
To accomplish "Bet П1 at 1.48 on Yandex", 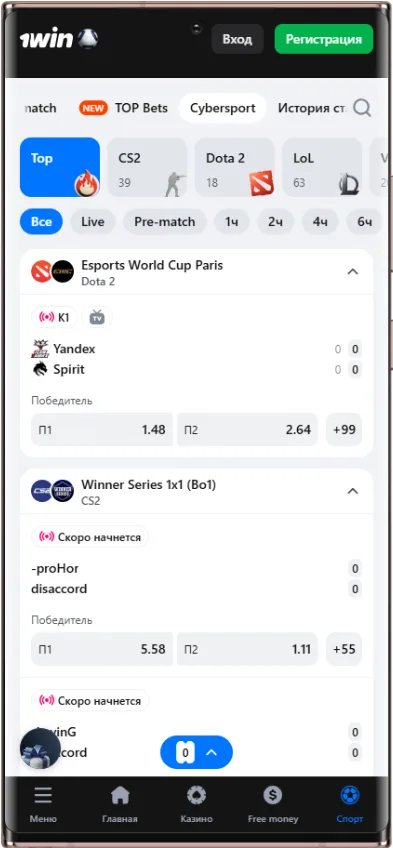I will [102, 429].
